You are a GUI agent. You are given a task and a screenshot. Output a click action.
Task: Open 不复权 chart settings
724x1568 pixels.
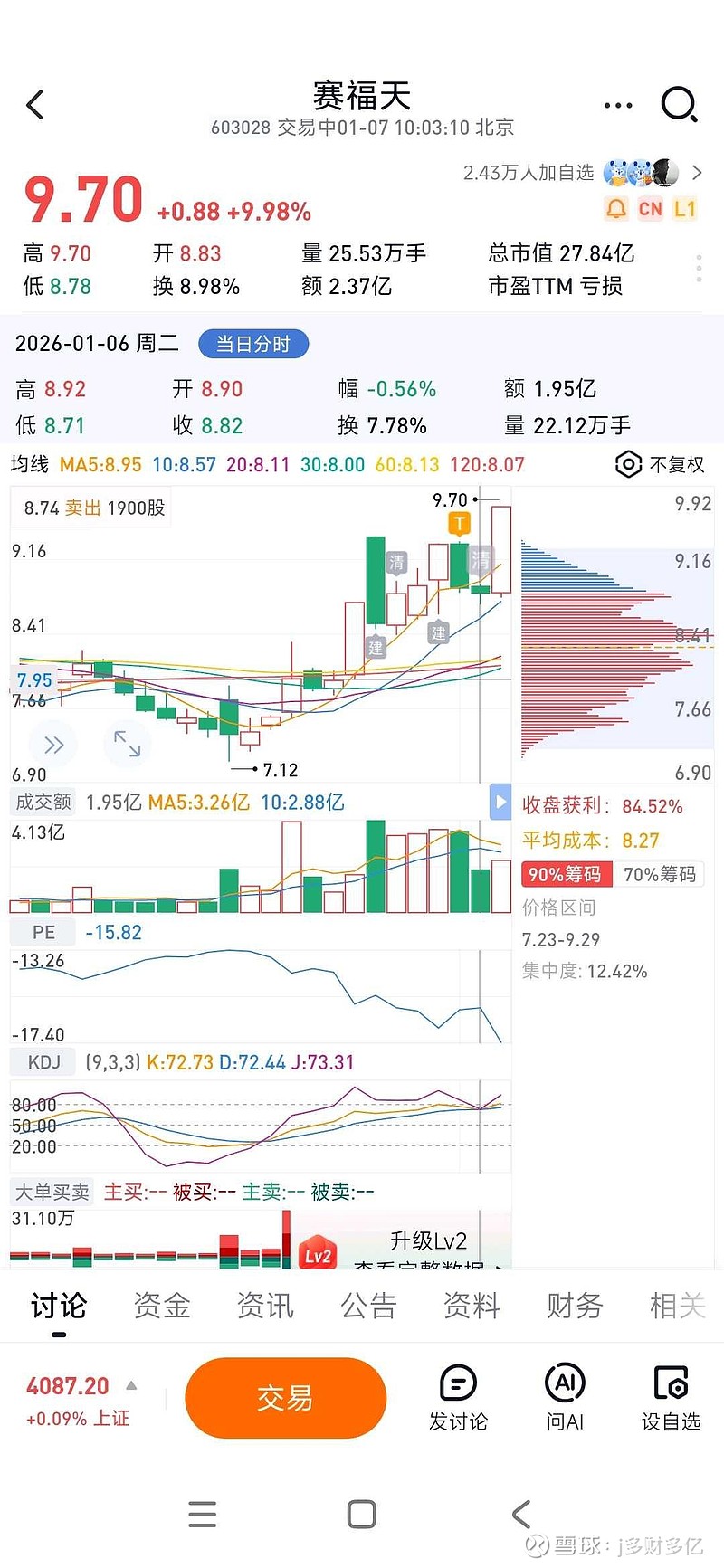(x=660, y=465)
